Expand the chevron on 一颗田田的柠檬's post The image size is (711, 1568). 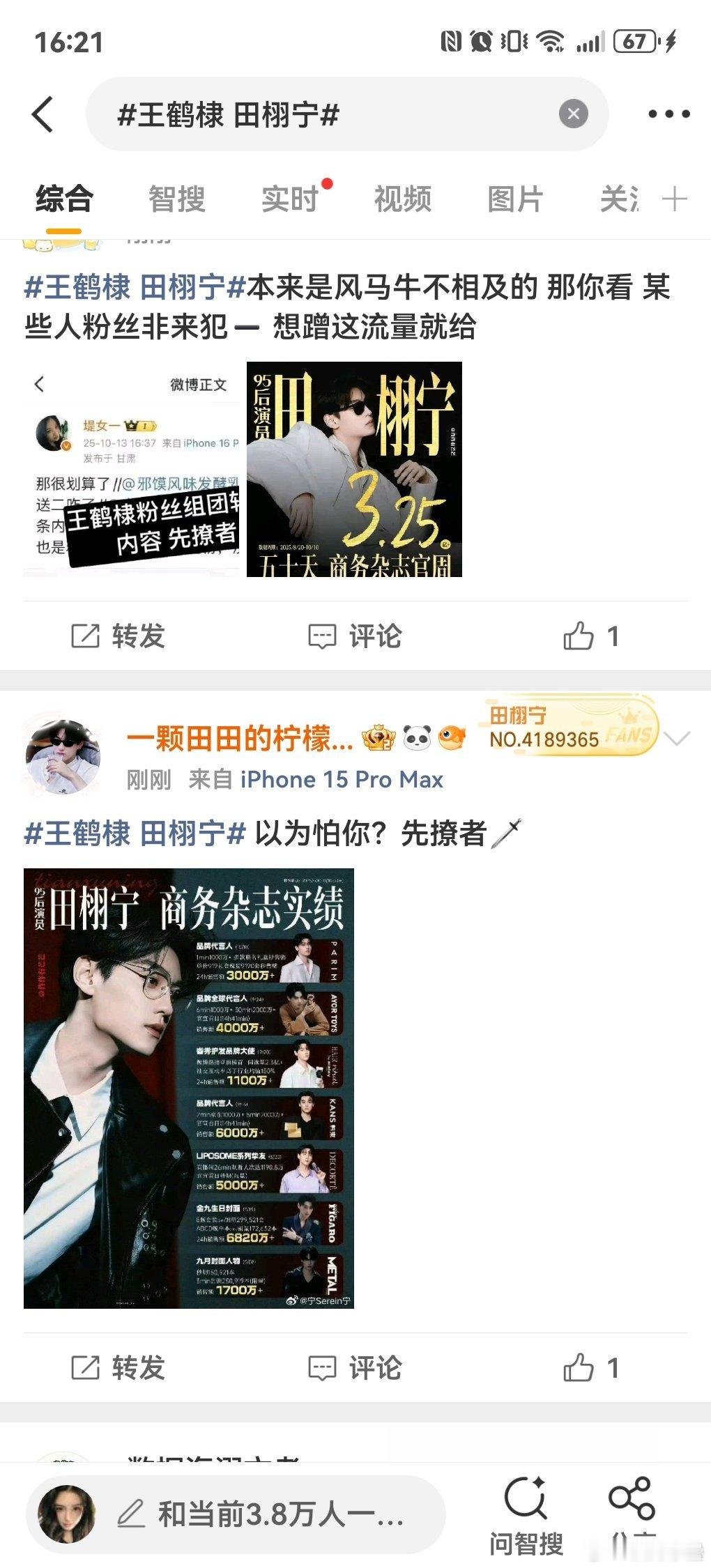pyautogui.click(x=677, y=737)
